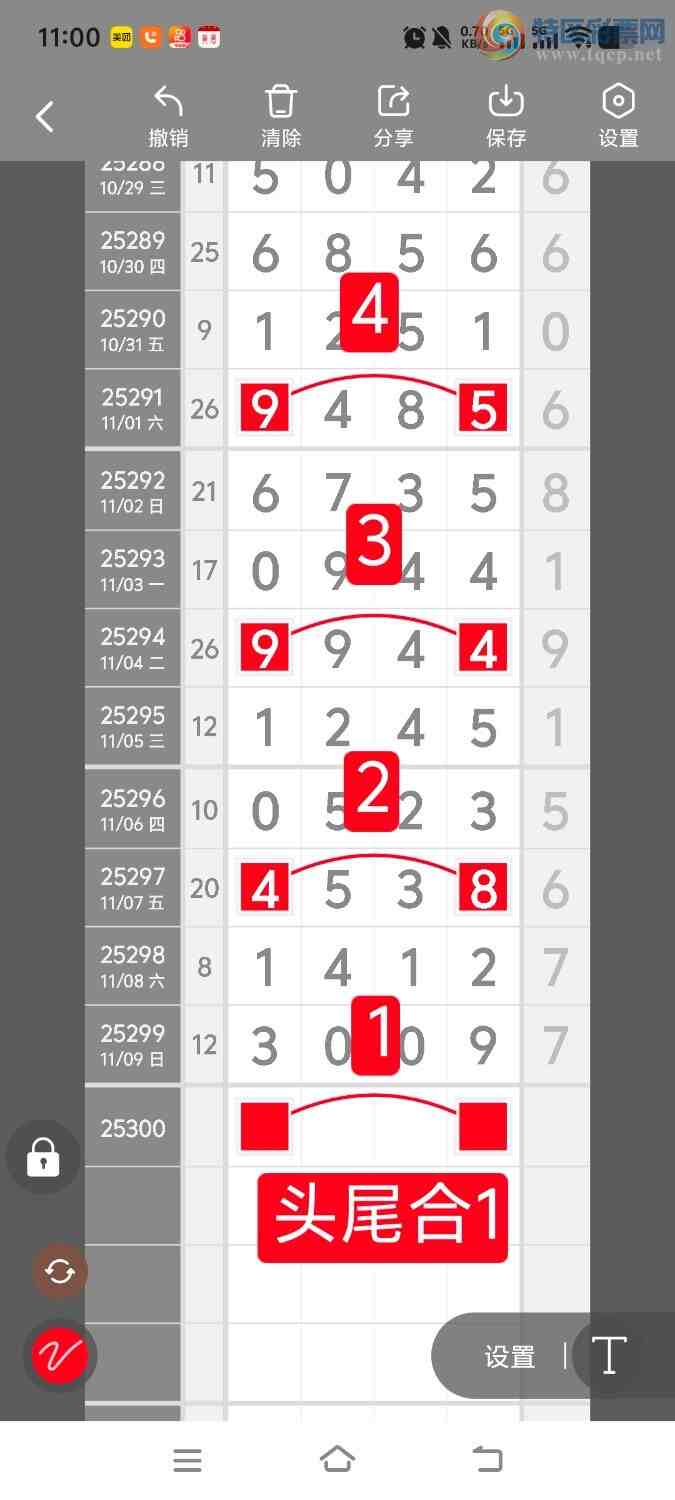Image resolution: width=675 pixels, height=1500 pixels.
Task: Select the red pen drawing tool
Action: tap(60, 1356)
